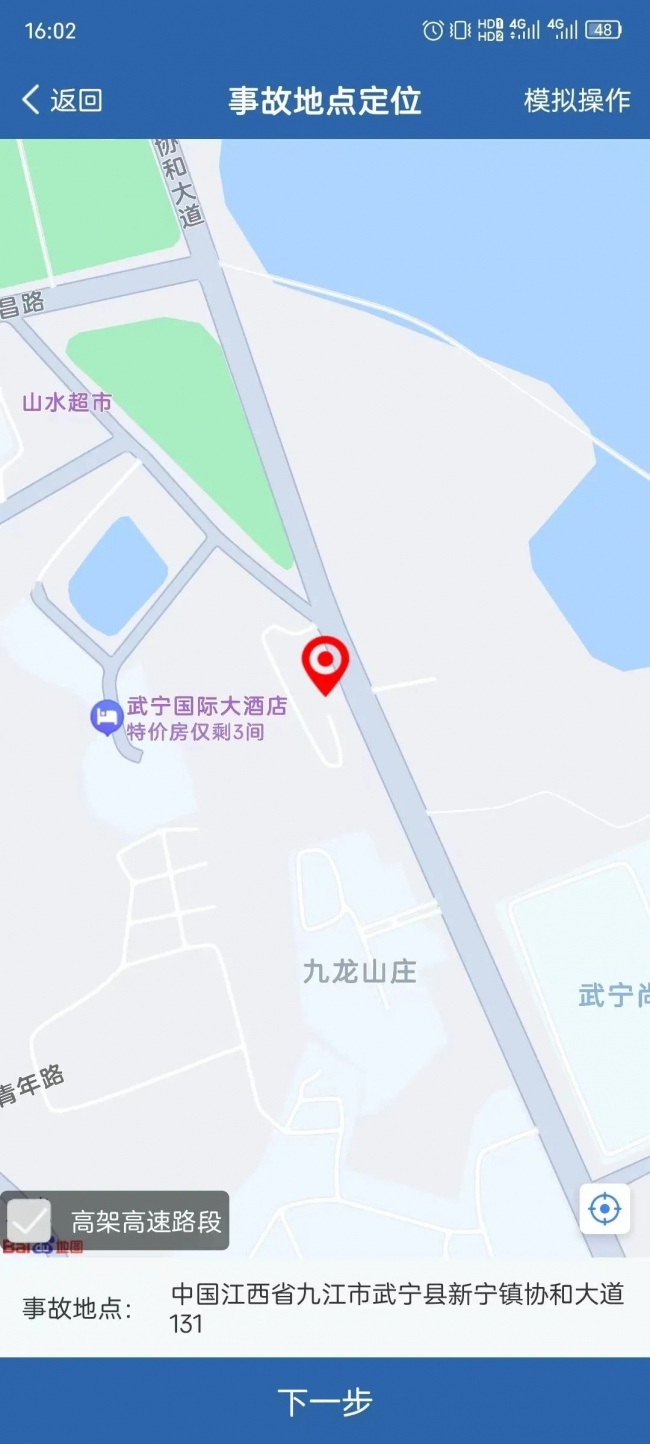Recenter the map with the locate icon
The image size is (650, 1444).
point(605,1209)
